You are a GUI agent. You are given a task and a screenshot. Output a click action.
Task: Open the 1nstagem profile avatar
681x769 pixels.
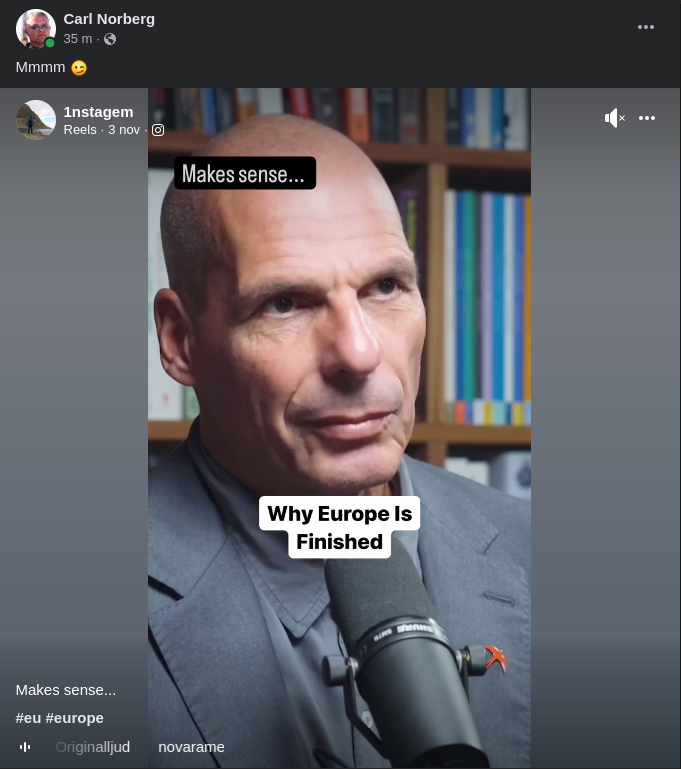(x=35, y=119)
